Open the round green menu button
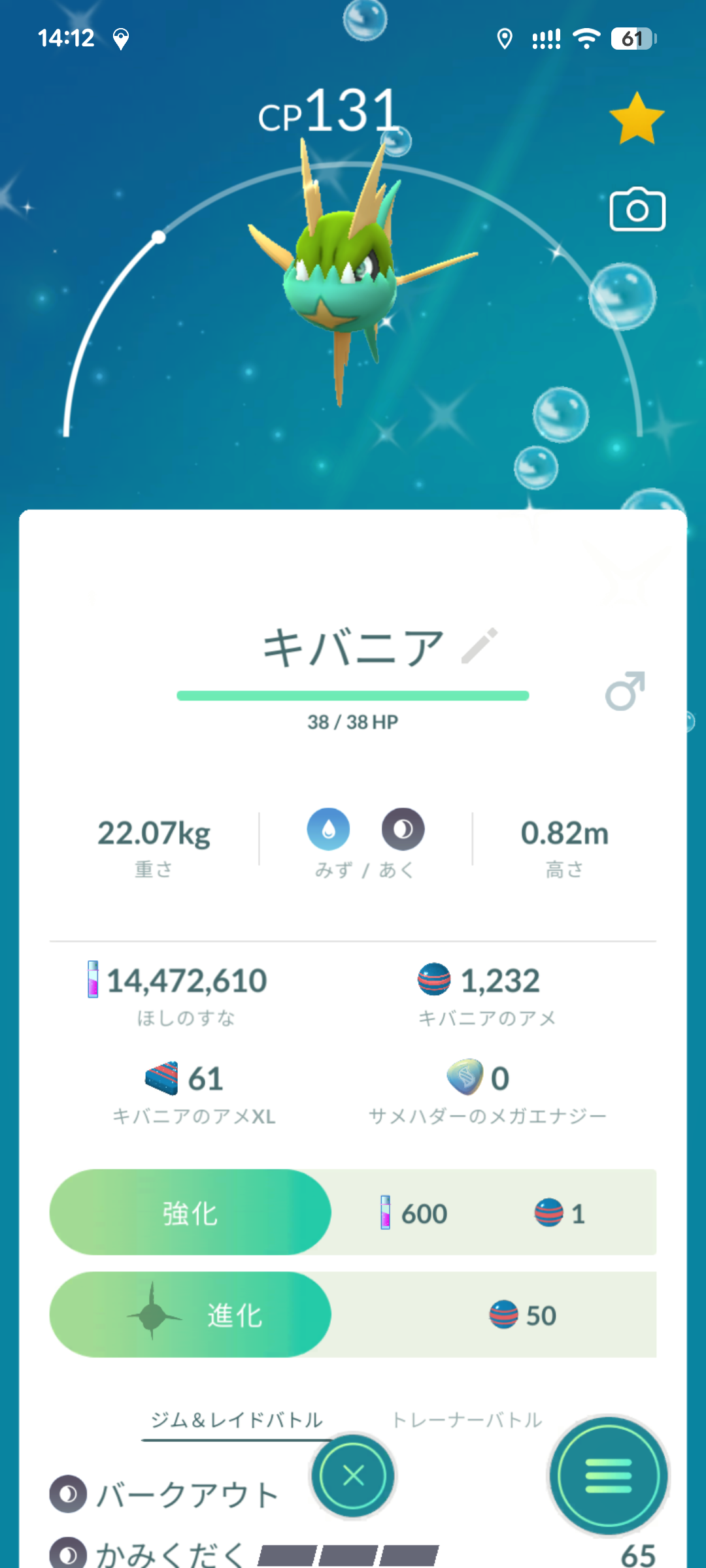 pyautogui.click(x=609, y=1475)
